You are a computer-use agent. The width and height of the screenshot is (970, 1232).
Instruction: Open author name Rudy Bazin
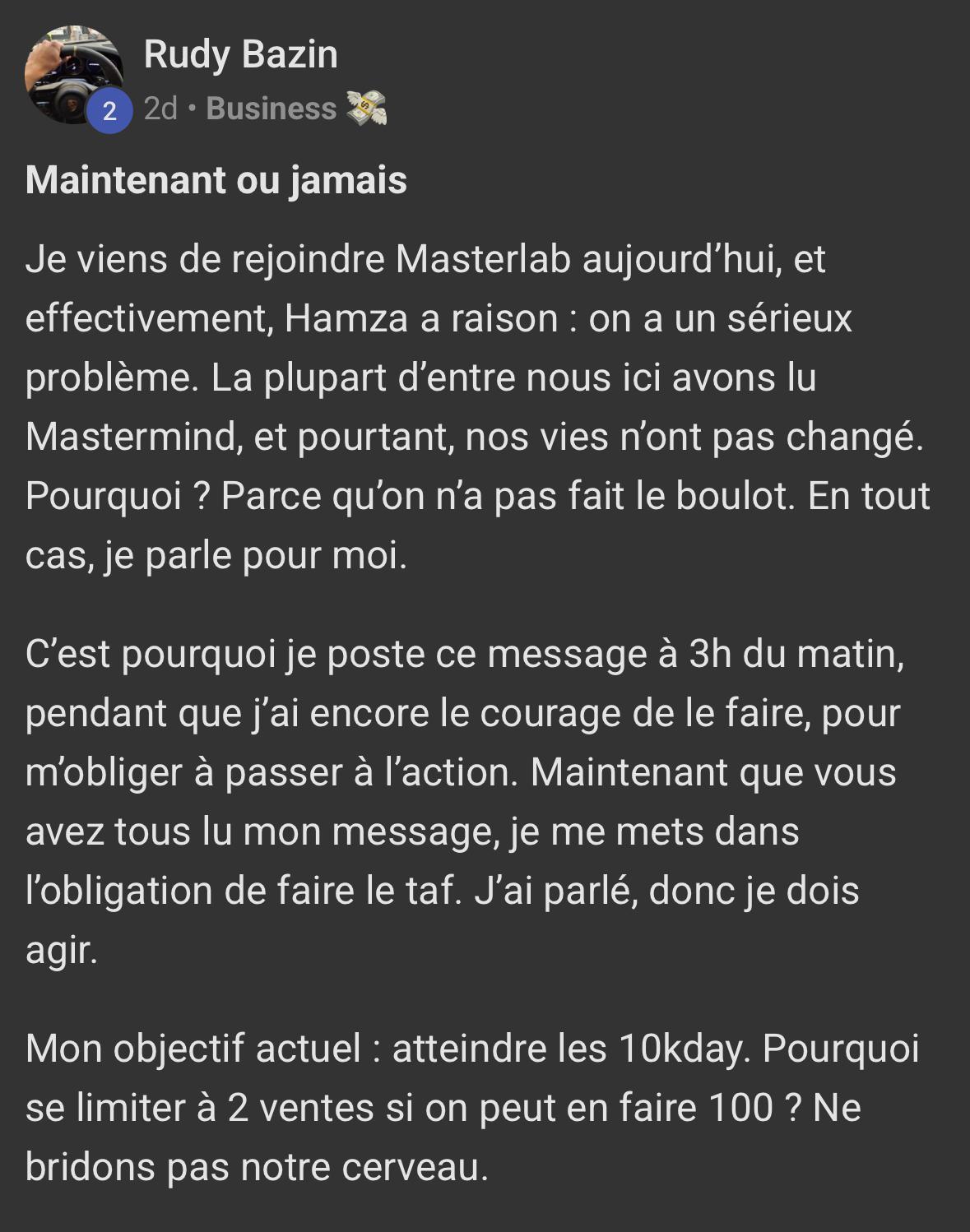pos(240,55)
